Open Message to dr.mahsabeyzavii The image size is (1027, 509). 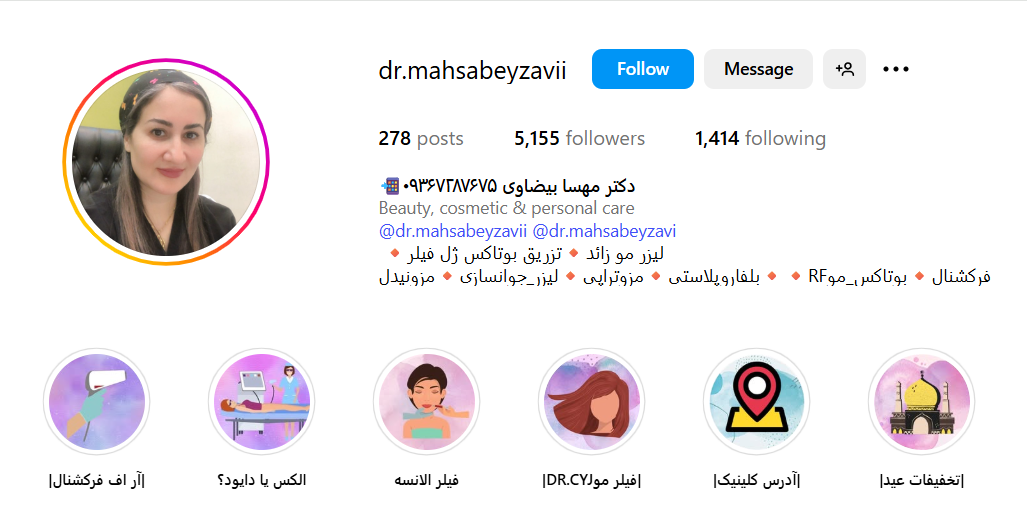pos(758,69)
